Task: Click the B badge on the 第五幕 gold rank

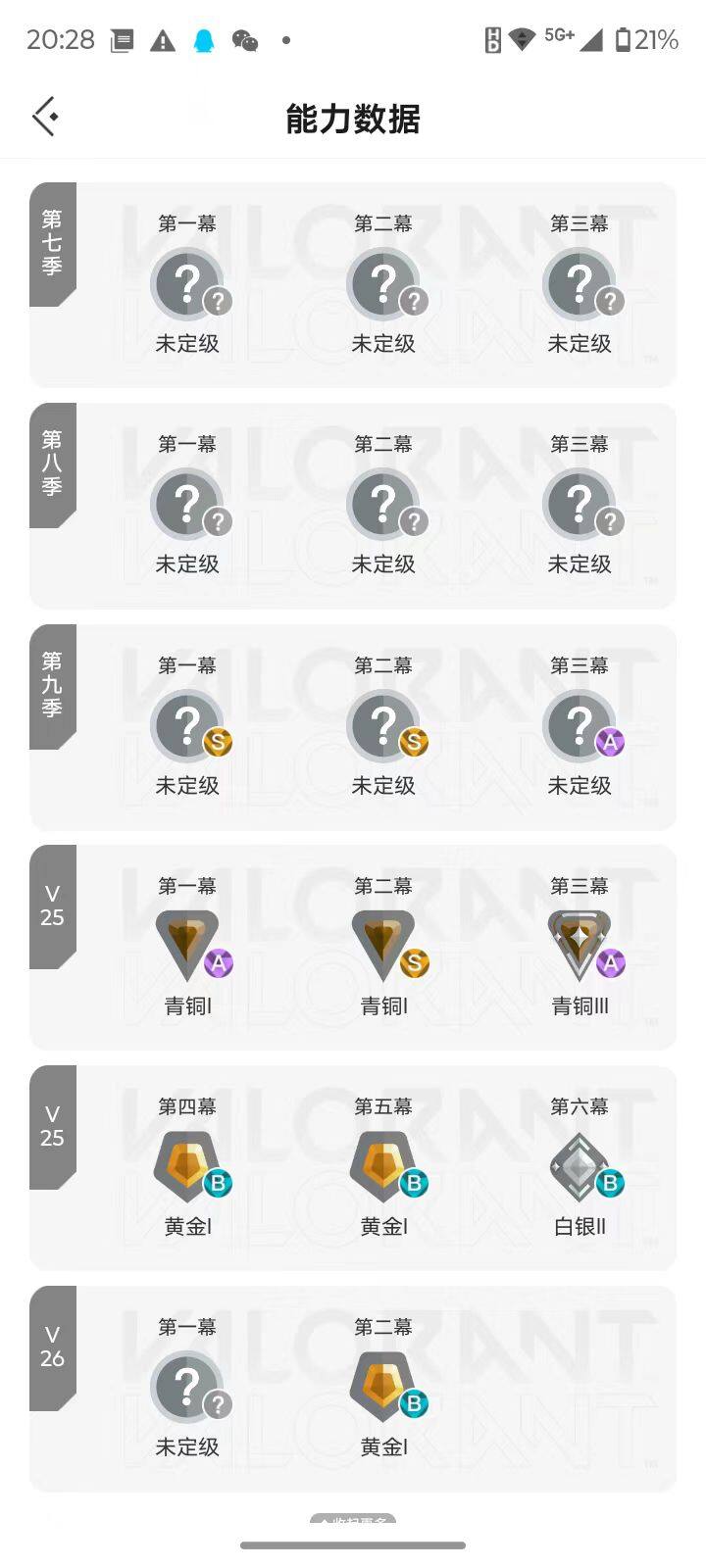Action: point(416,1184)
